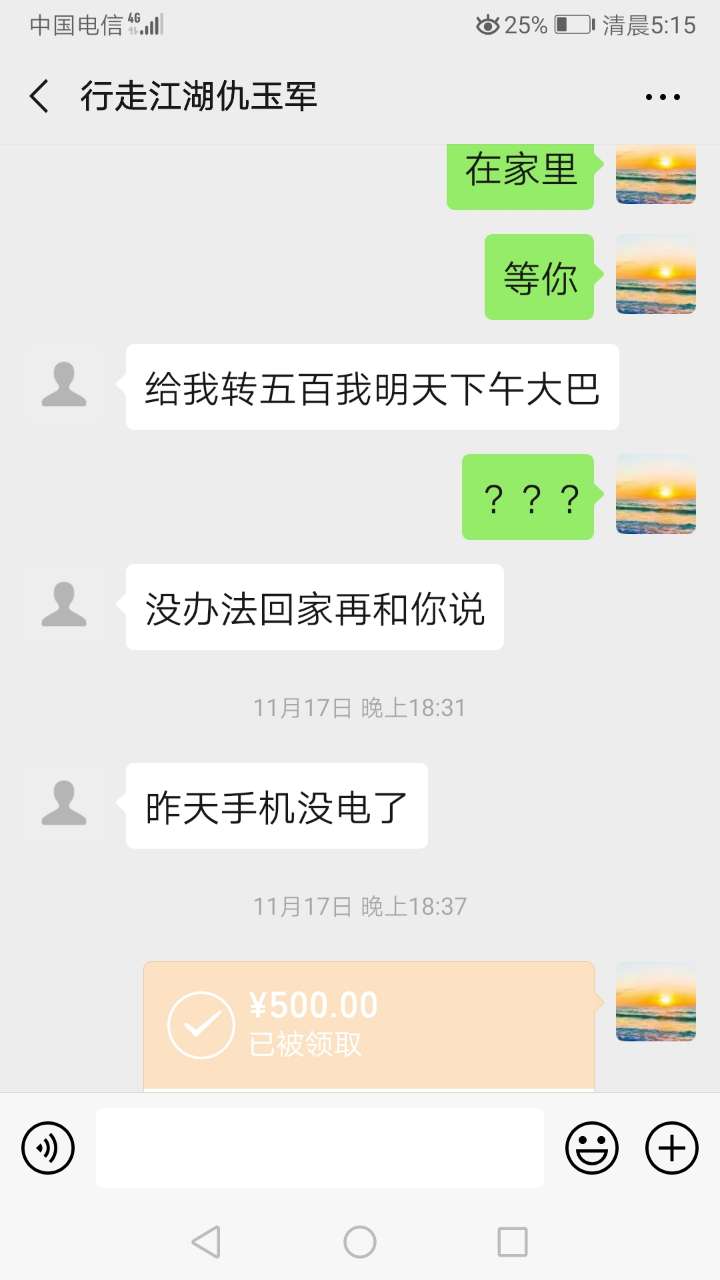
Task: Tap the system home button
Action: pos(360,1242)
